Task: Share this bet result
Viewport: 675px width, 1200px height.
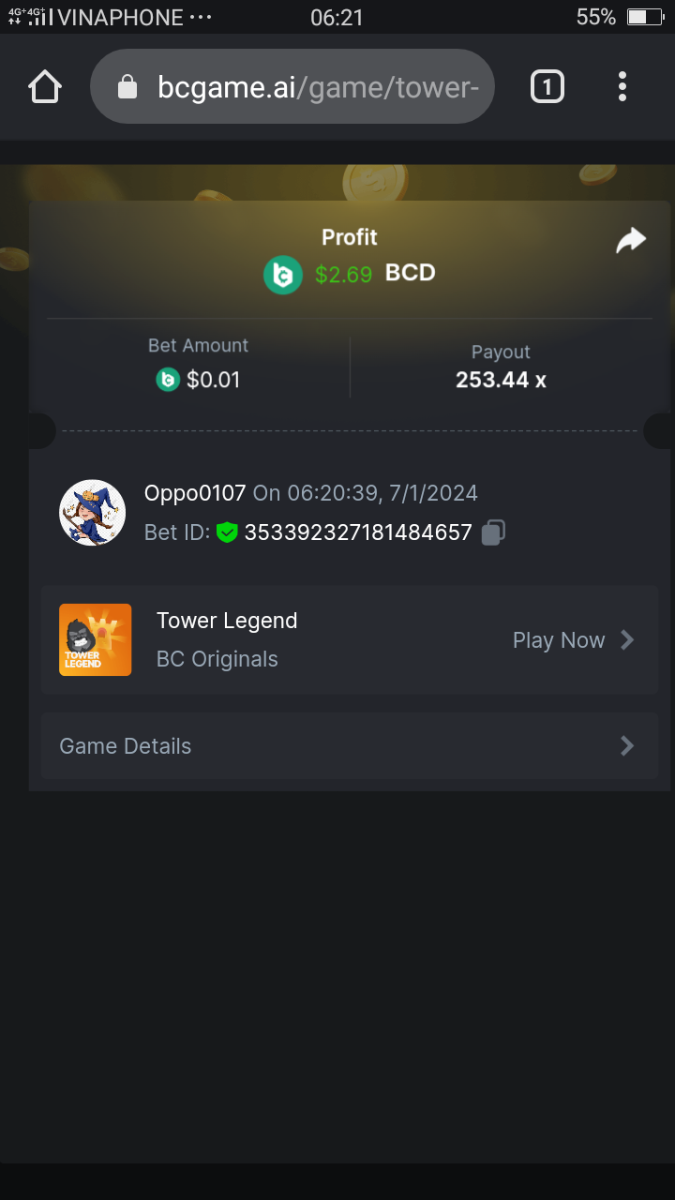Action: click(631, 240)
